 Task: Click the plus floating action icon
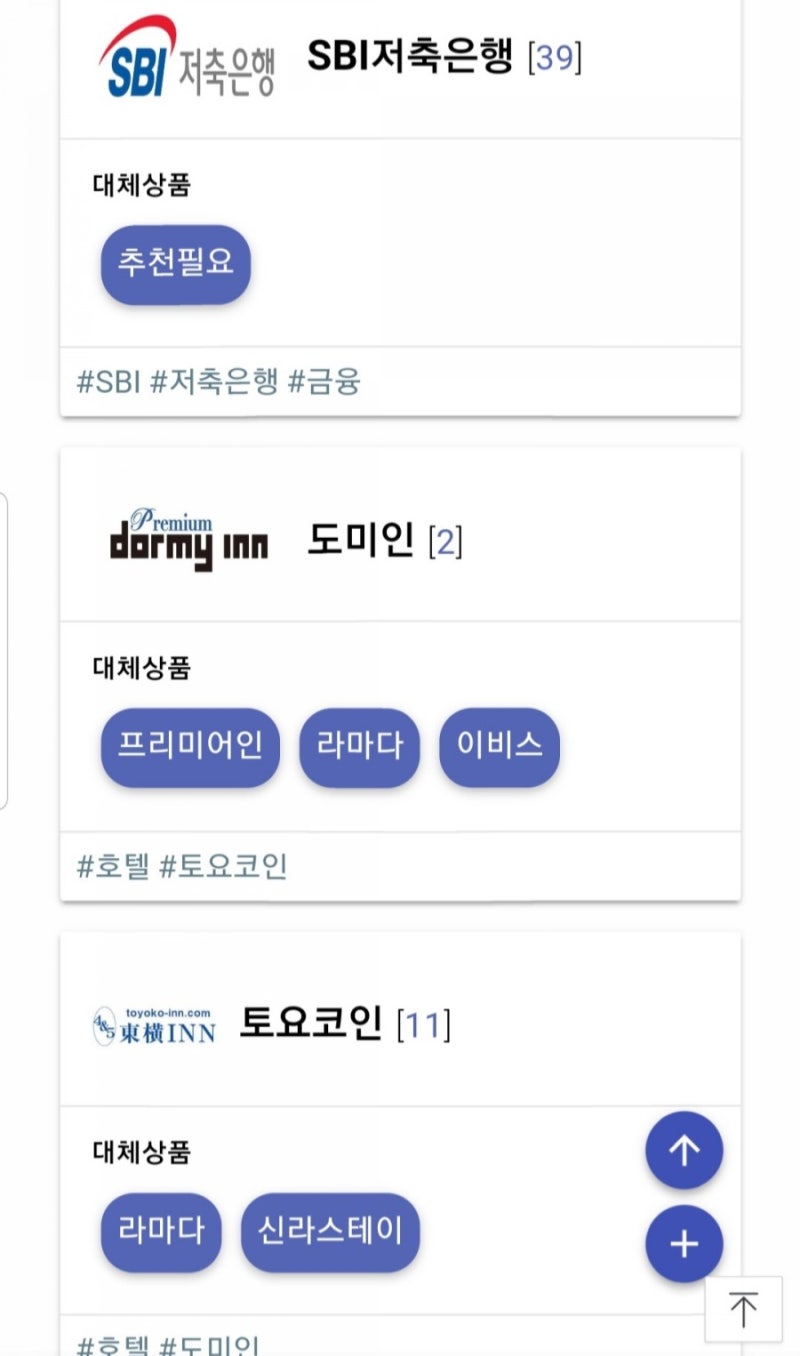click(x=684, y=1243)
